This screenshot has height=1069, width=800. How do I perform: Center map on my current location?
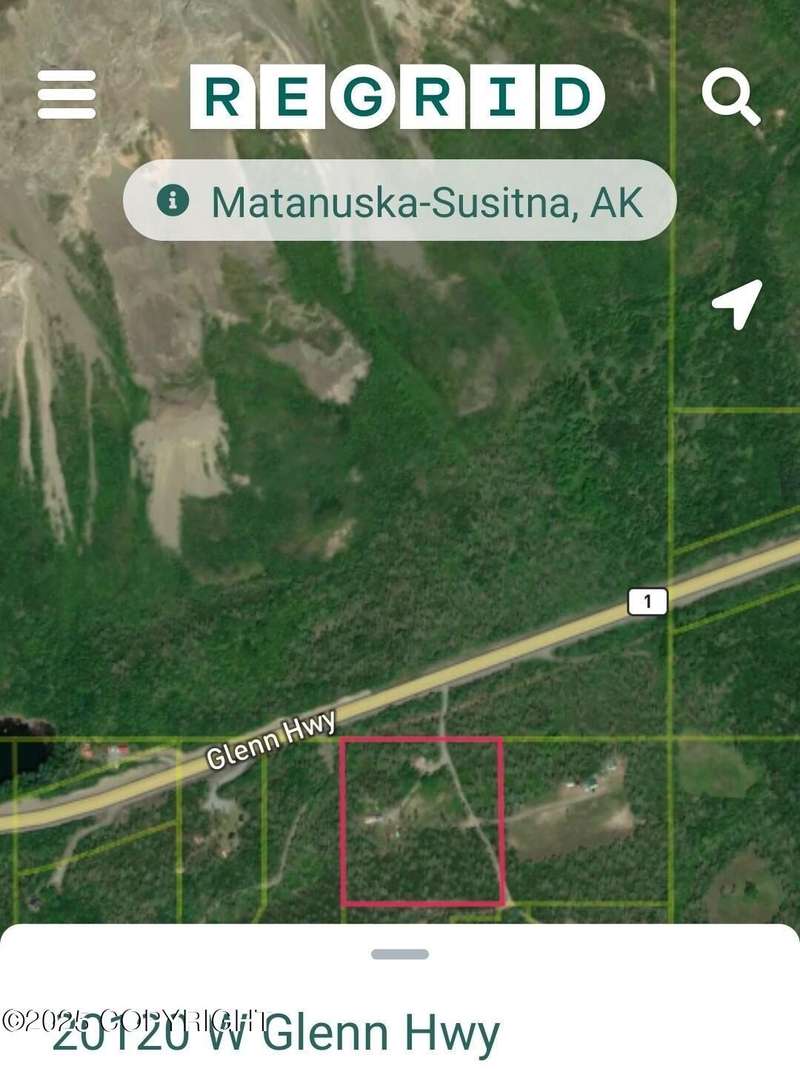point(737,304)
